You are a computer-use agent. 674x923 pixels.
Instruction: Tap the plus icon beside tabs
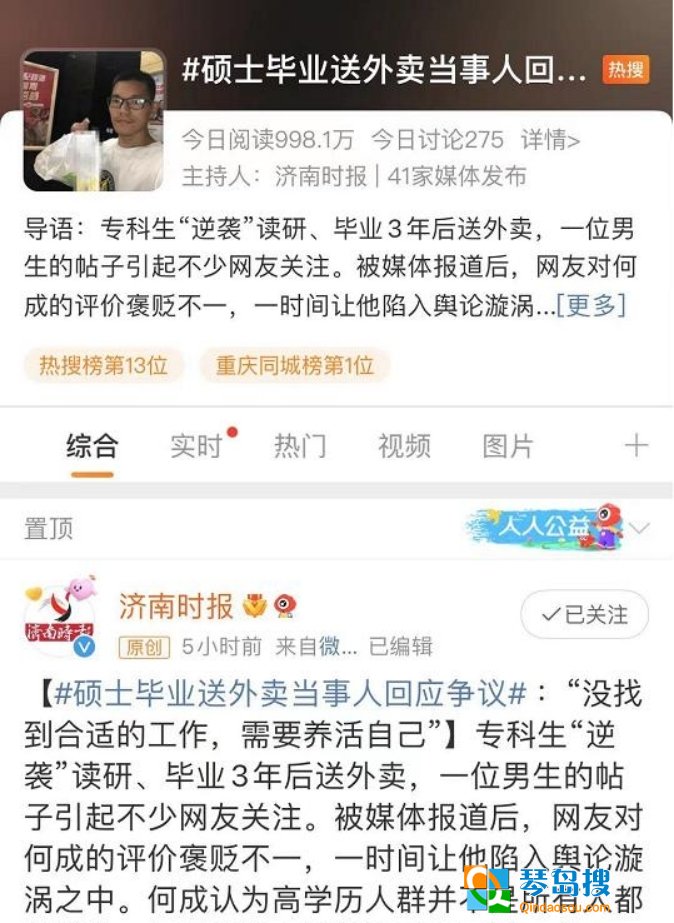636,446
